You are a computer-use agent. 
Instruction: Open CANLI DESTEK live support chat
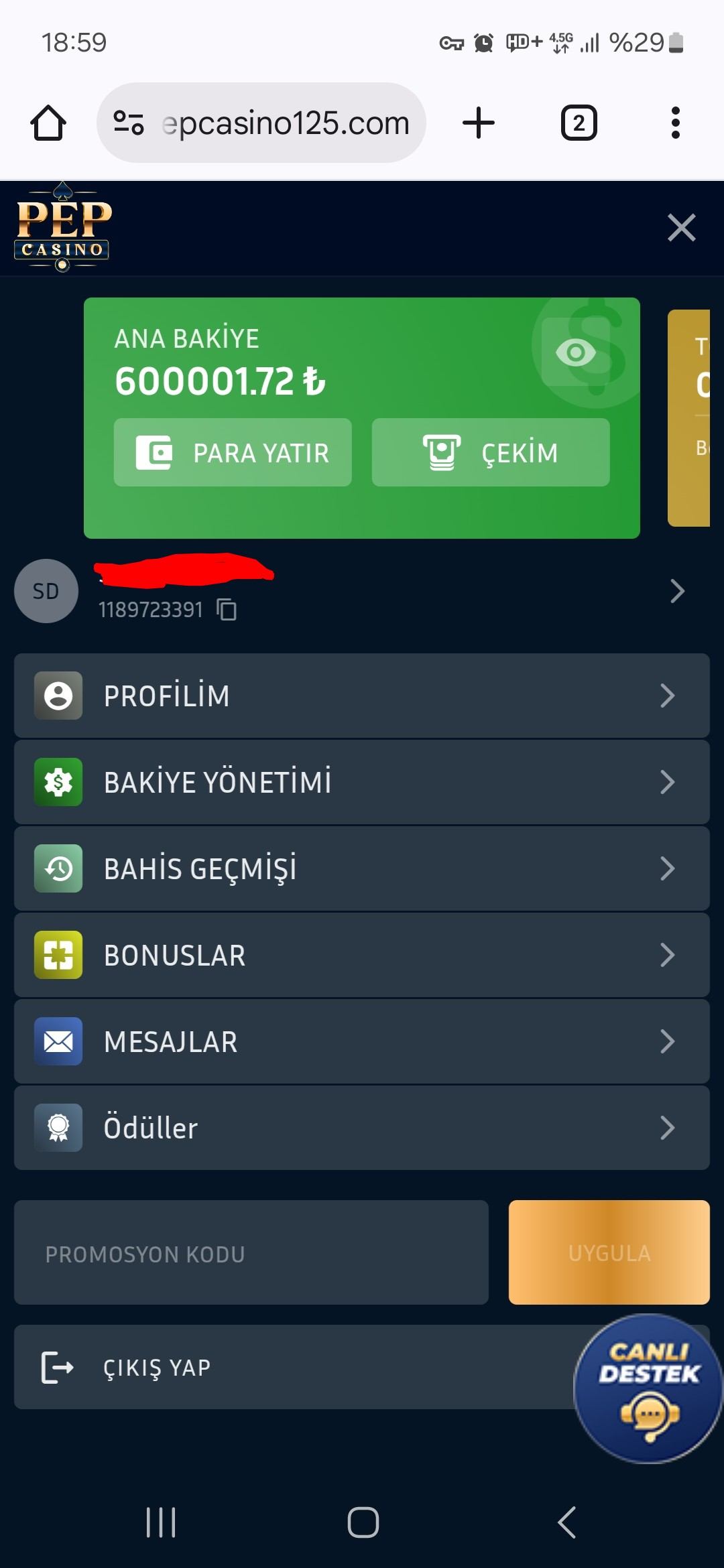(x=648, y=1388)
